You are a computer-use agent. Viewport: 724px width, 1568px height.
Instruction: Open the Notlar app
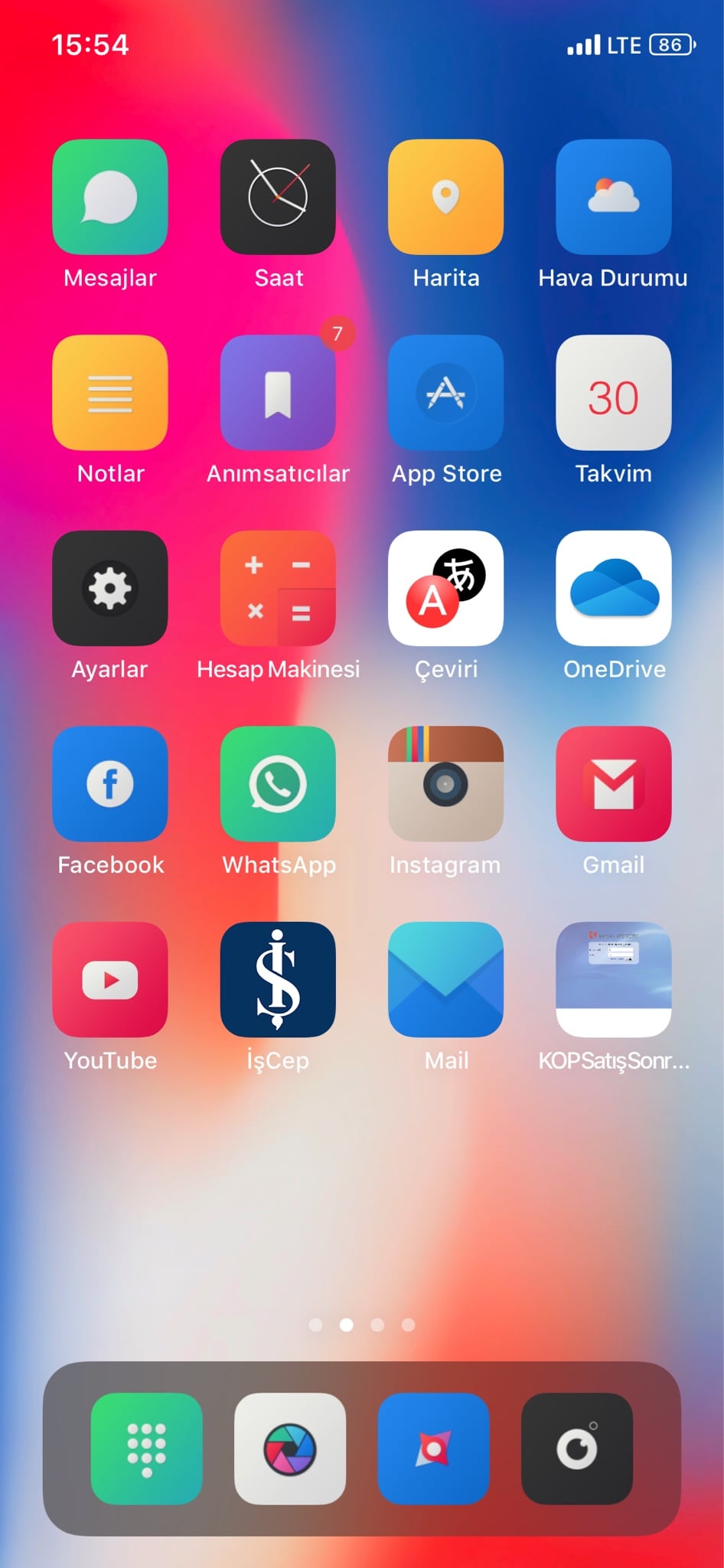point(110,393)
